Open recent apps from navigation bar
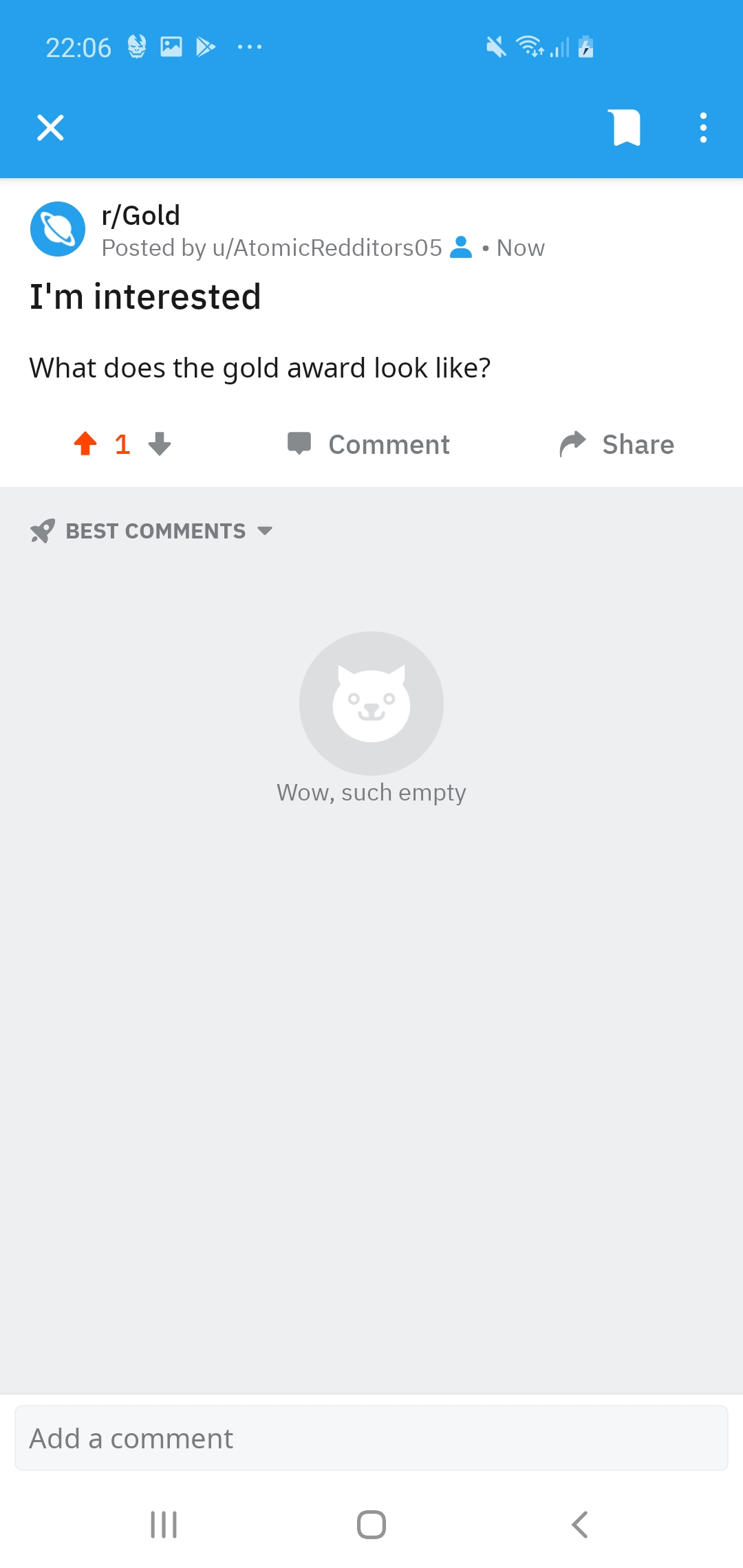The width and height of the screenshot is (743, 1568). (x=164, y=1525)
